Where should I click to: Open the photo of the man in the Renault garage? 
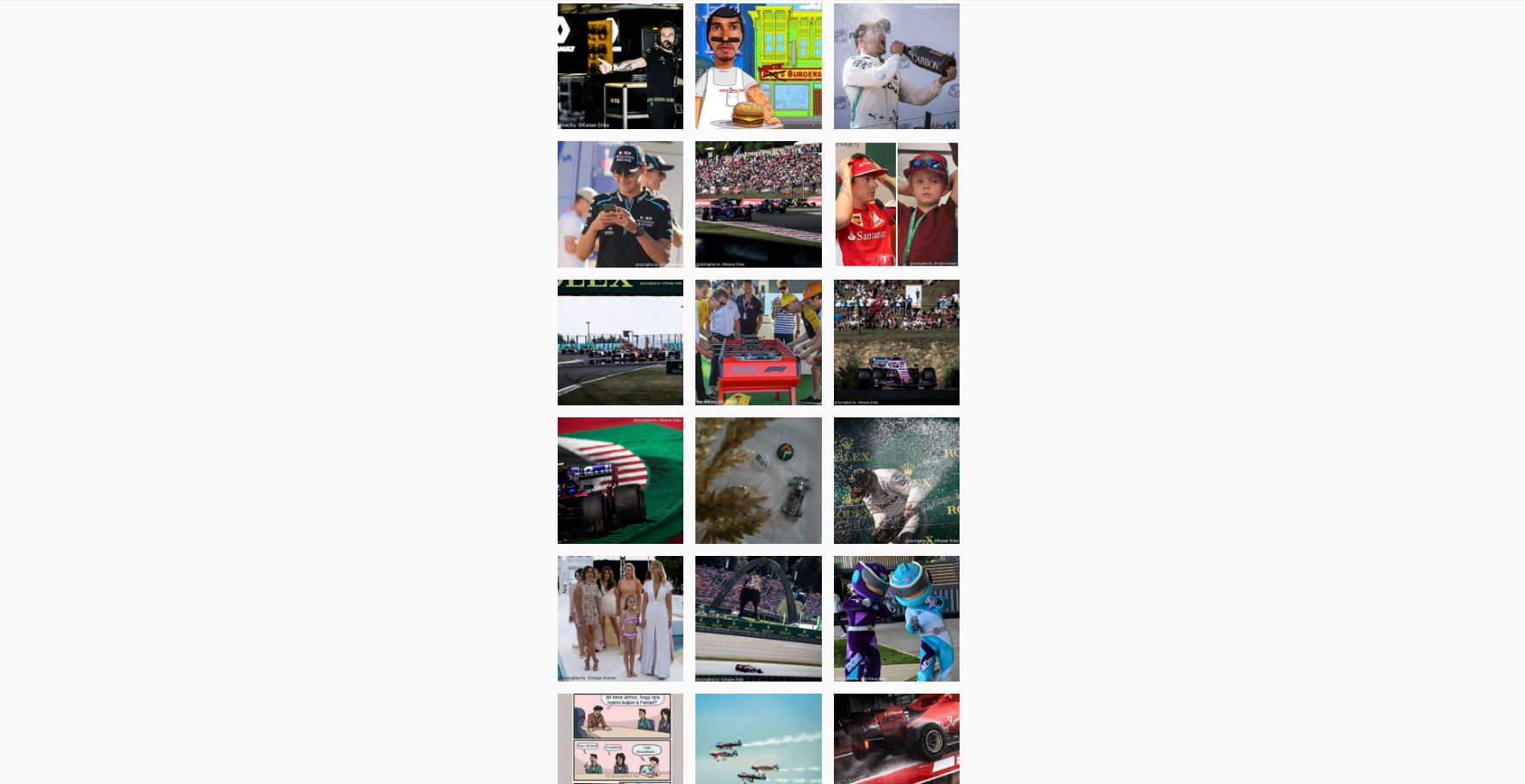click(x=620, y=66)
